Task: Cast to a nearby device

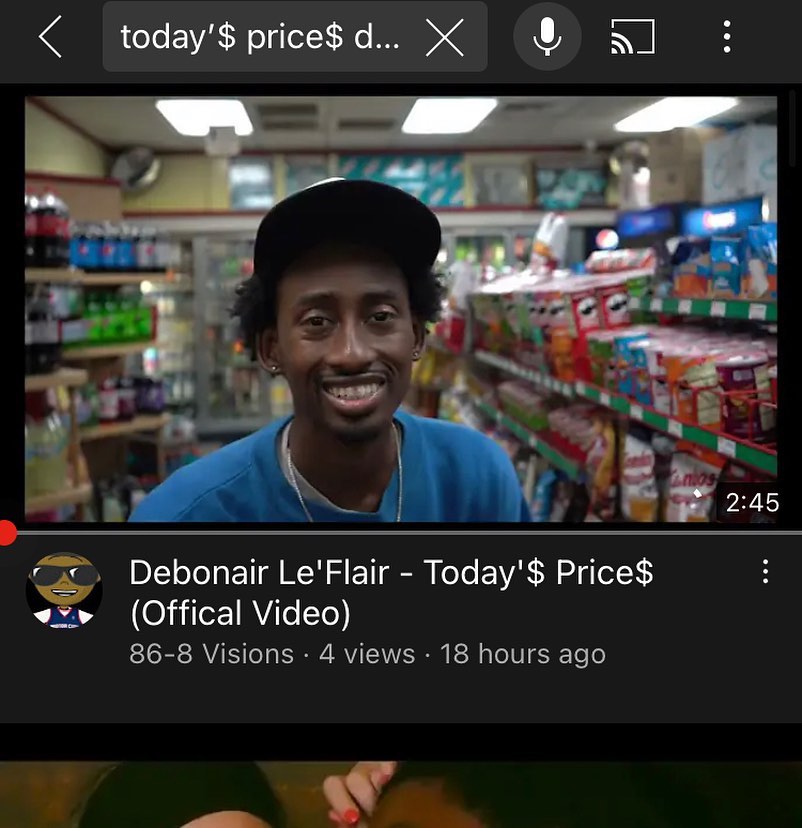Action: 632,38
